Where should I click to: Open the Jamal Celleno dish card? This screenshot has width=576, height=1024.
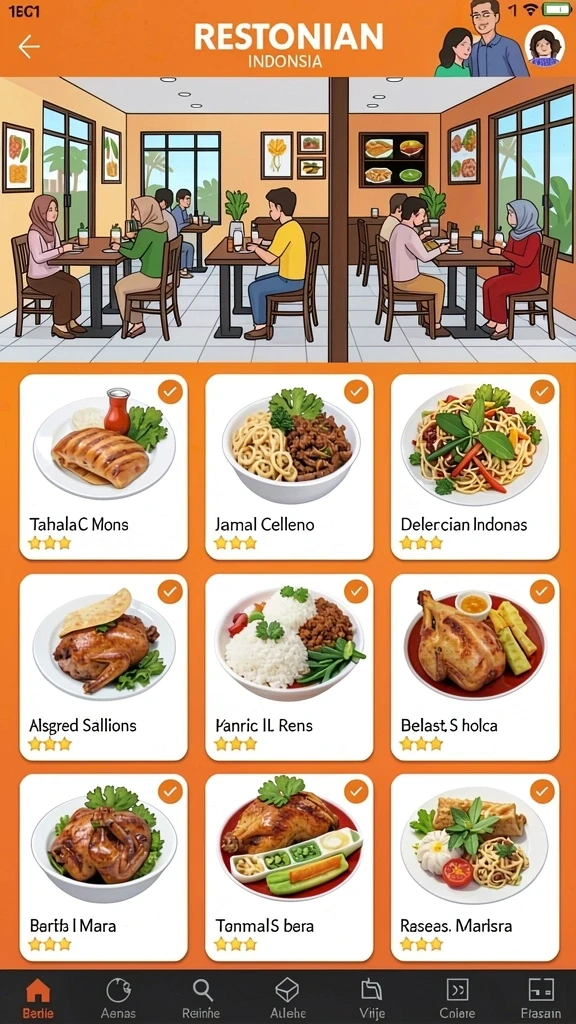tap(289, 466)
